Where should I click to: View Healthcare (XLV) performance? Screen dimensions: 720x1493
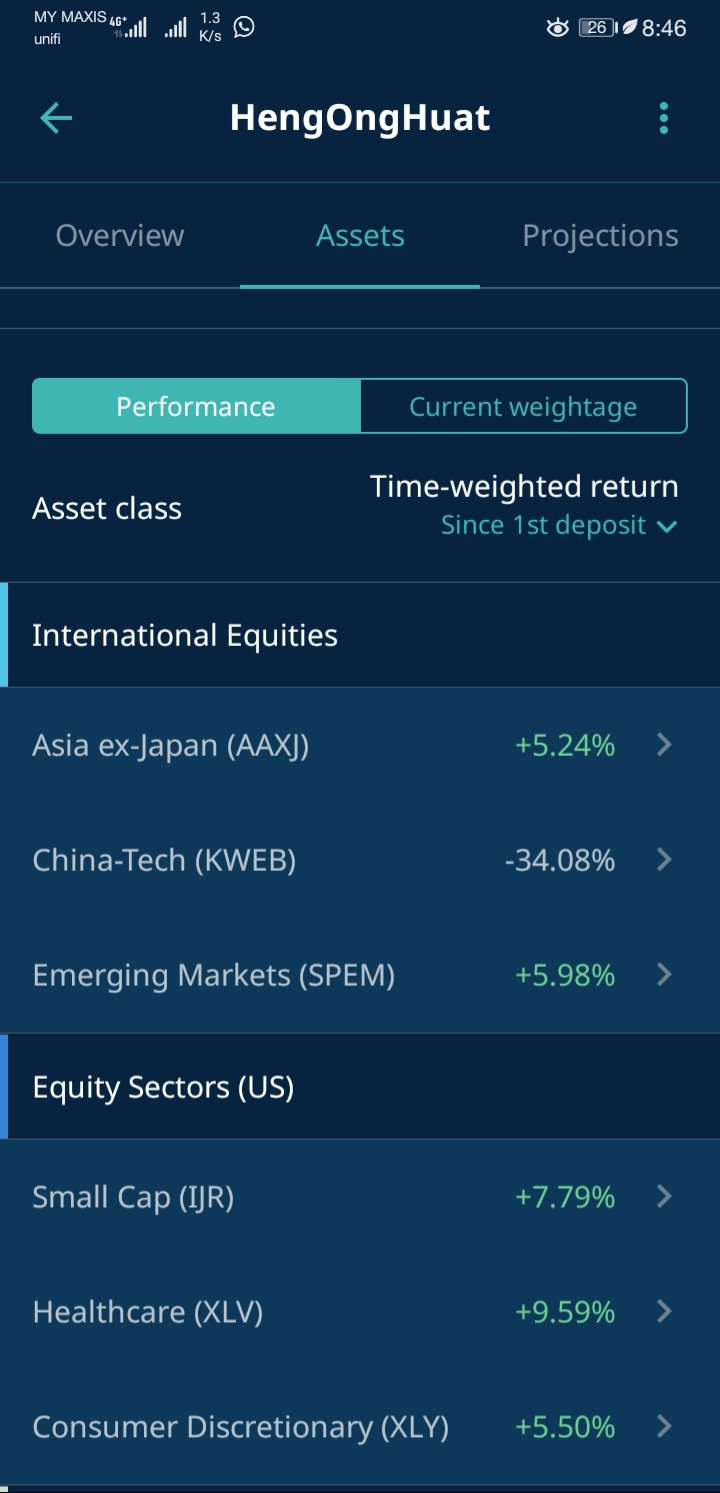(x=360, y=1312)
